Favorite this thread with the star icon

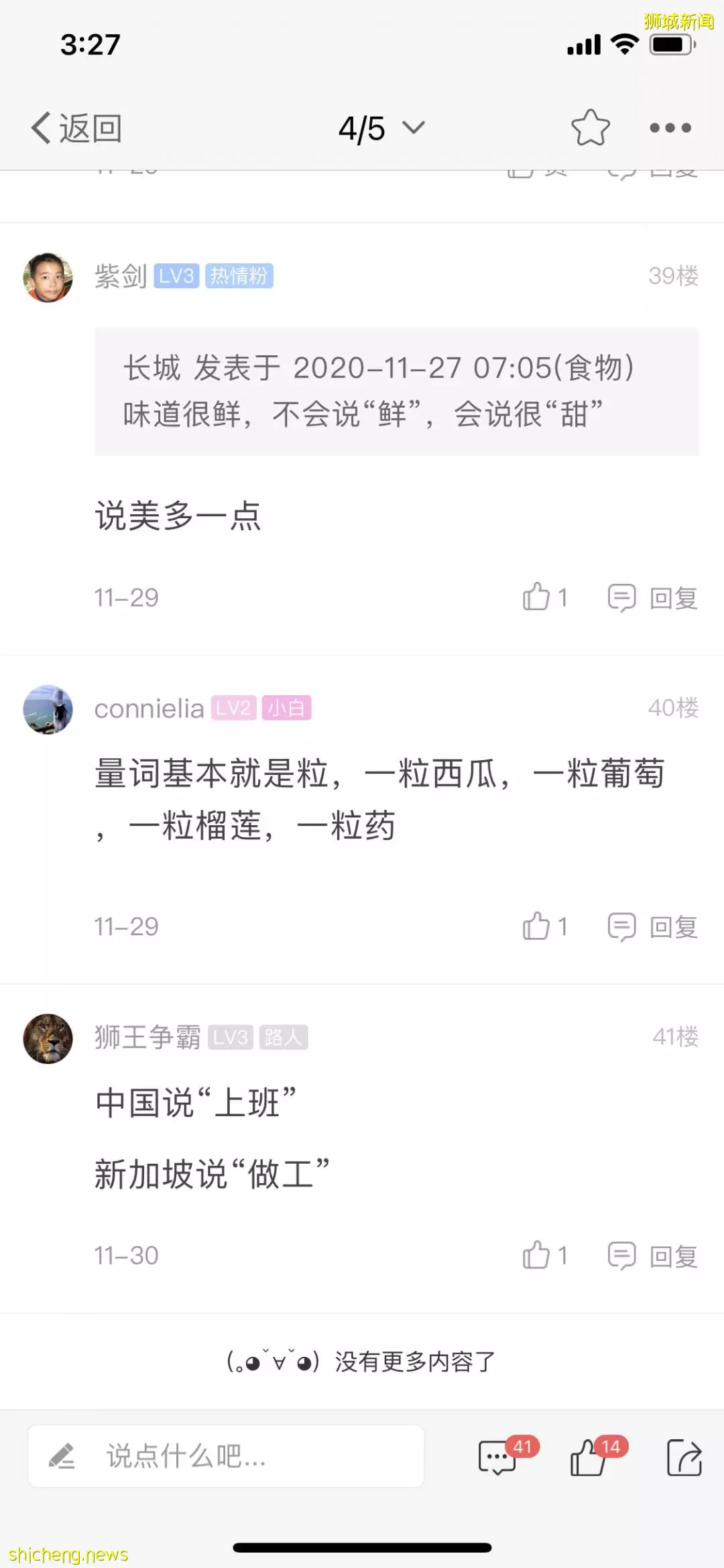(x=591, y=127)
